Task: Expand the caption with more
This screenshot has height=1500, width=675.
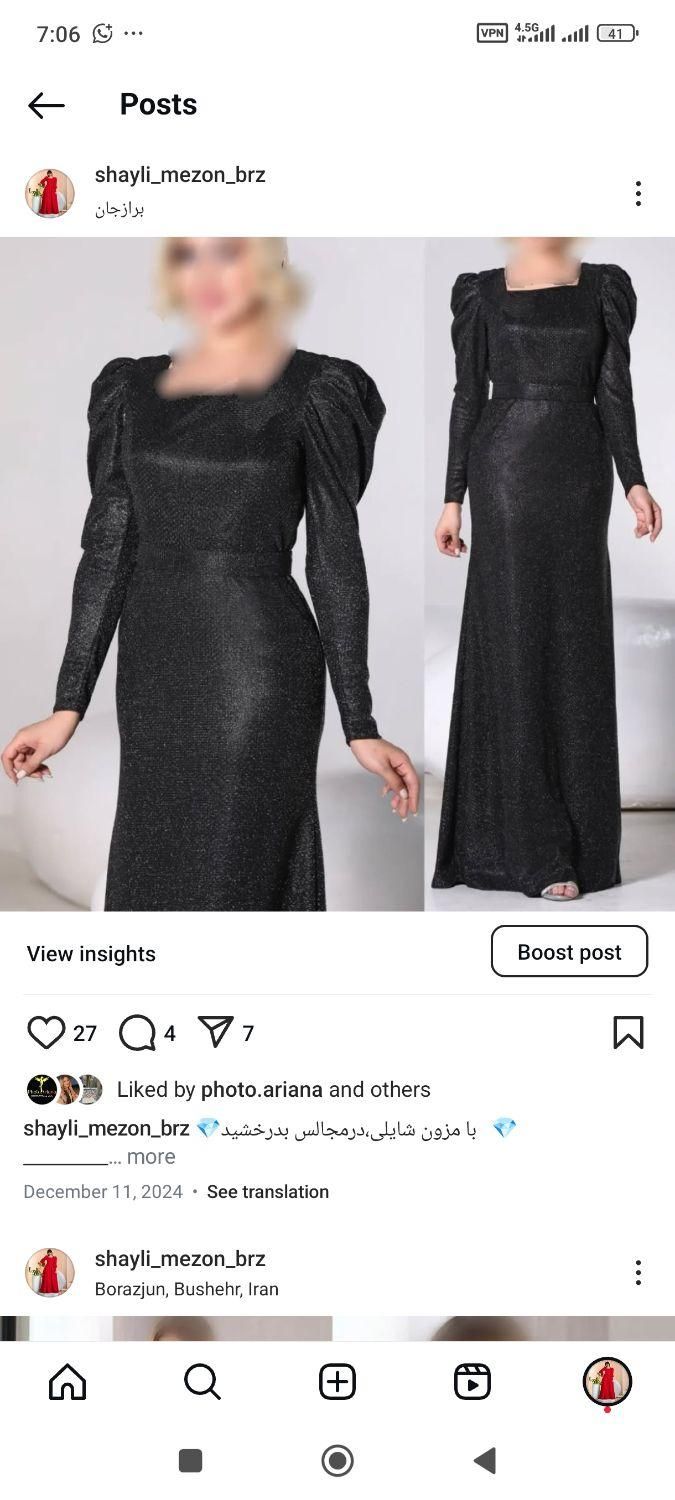Action: (x=150, y=1157)
